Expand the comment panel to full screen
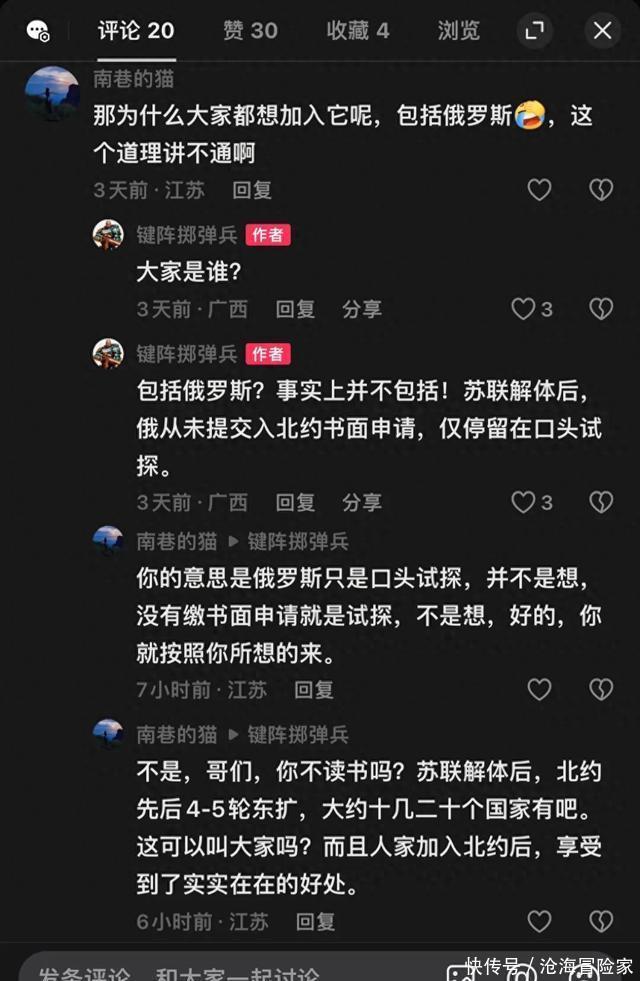 [x=535, y=31]
